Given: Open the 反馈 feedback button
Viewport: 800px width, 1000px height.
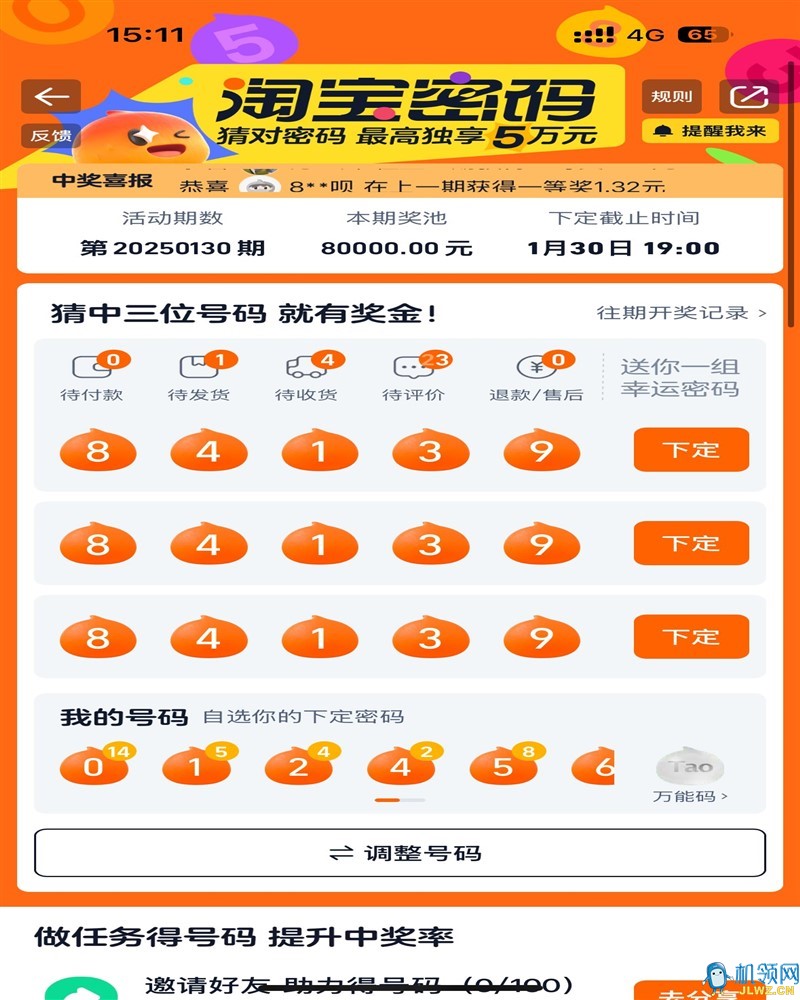Looking at the screenshot, I should 51,136.
